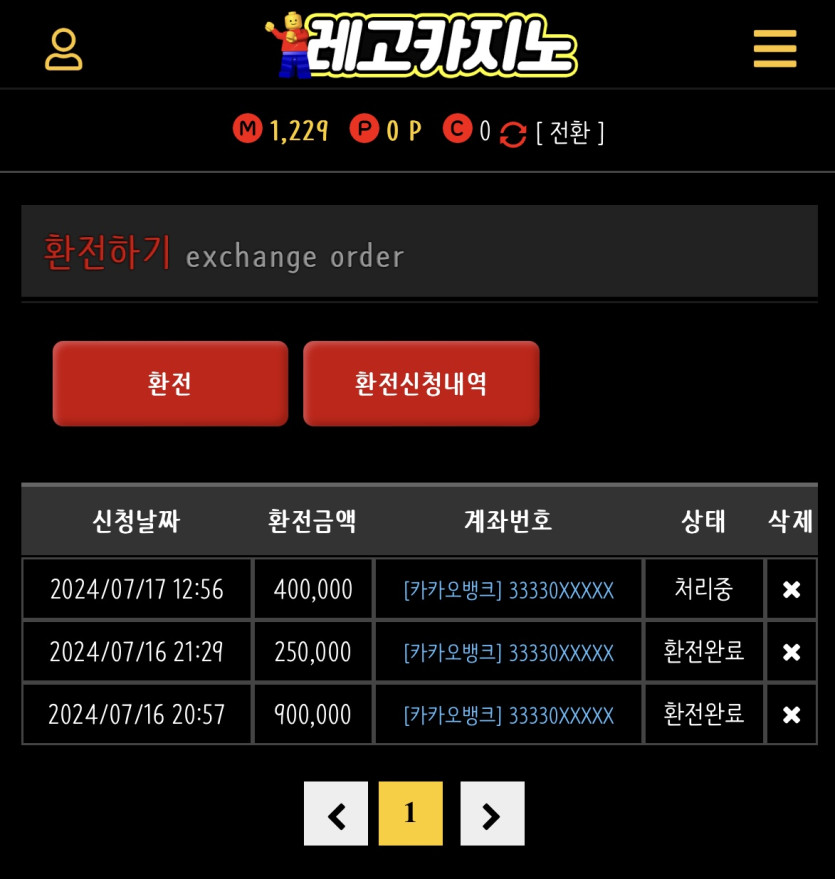Open the user profile icon
The height and width of the screenshot is (879, 835).
(64, 48)
